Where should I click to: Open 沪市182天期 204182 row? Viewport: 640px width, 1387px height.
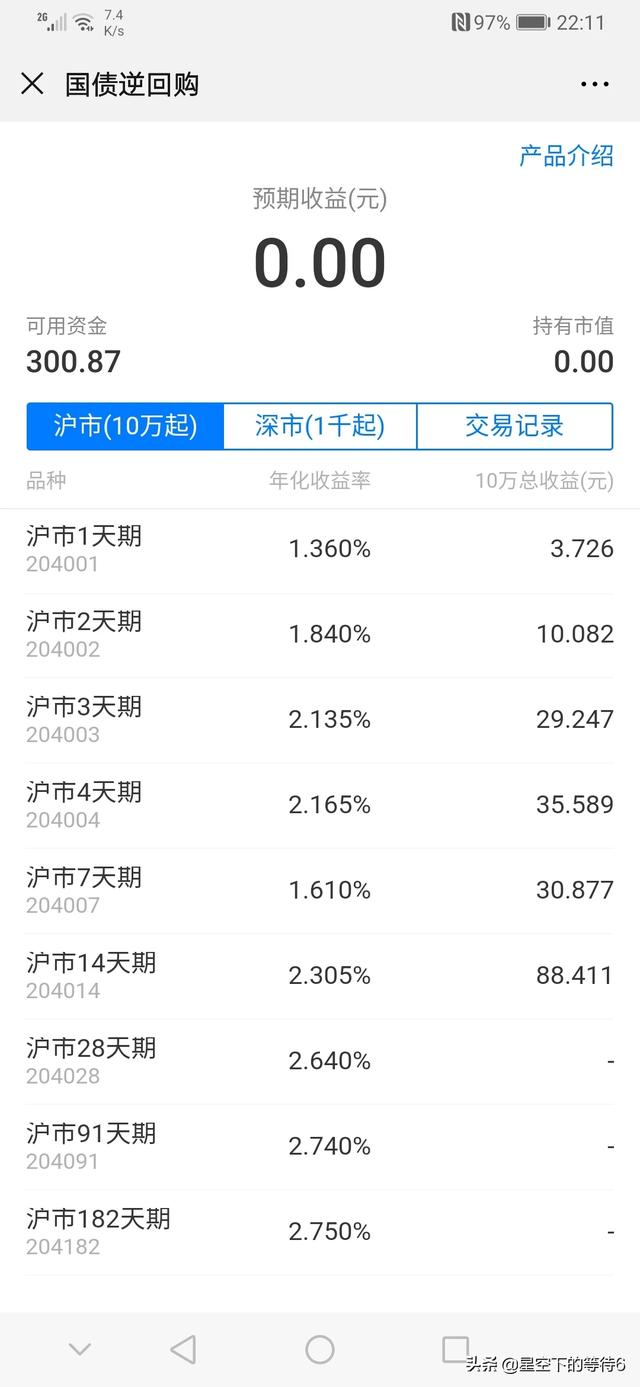point(320,1232)
